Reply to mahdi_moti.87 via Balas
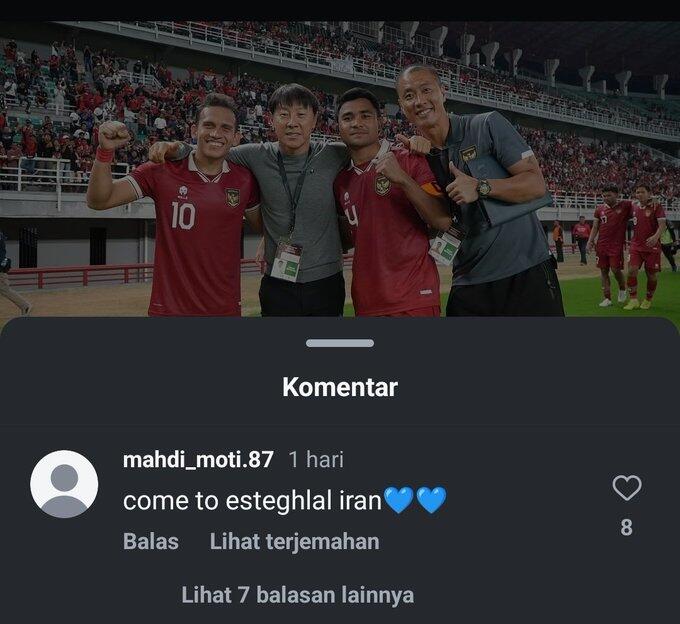The width and height of the screenshot is (680, 624). pyautogui.click(x=150, y=542)
